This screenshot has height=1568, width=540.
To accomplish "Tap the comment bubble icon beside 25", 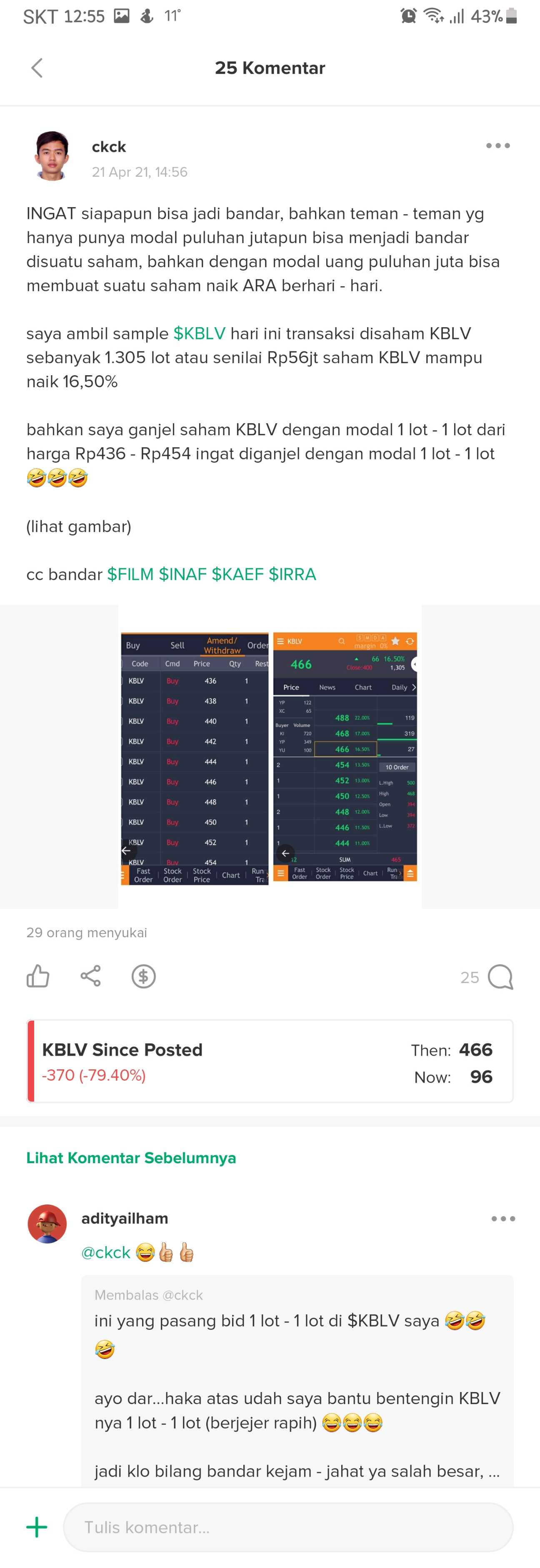I will point(500,977).
